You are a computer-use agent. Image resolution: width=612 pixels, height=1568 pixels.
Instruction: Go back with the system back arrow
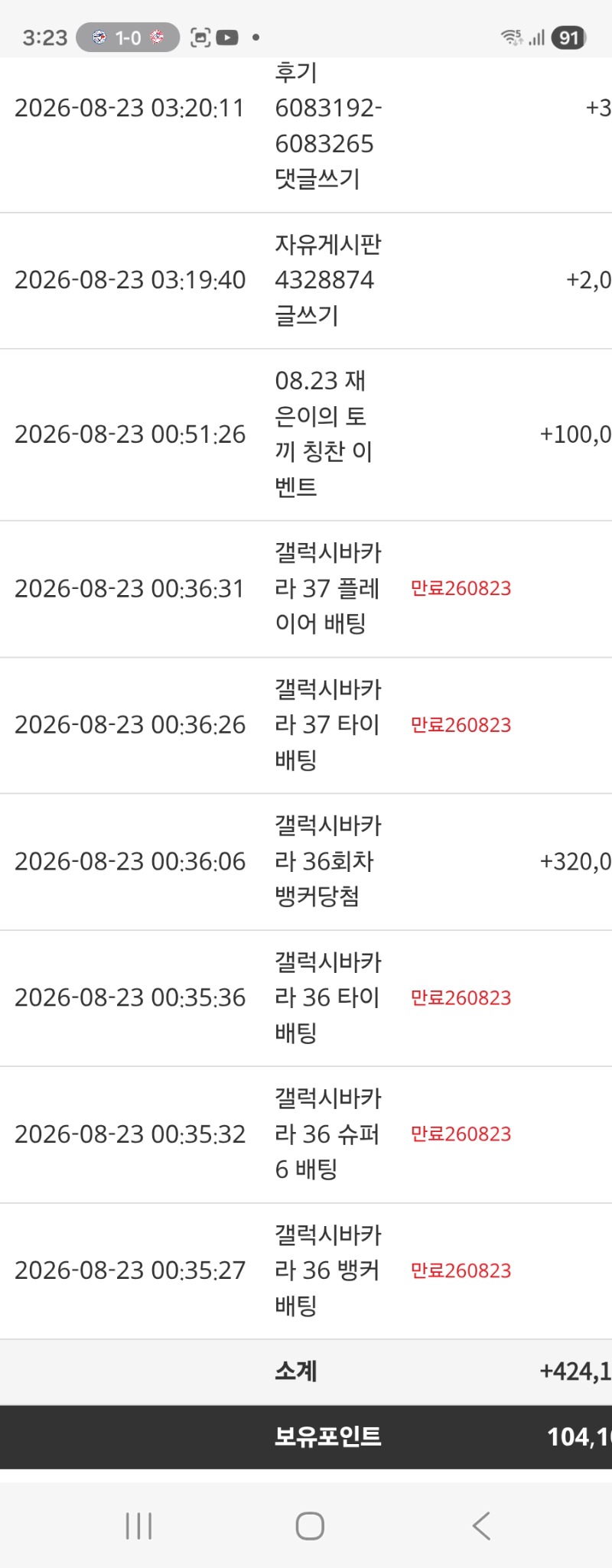tap(481, 1526)
